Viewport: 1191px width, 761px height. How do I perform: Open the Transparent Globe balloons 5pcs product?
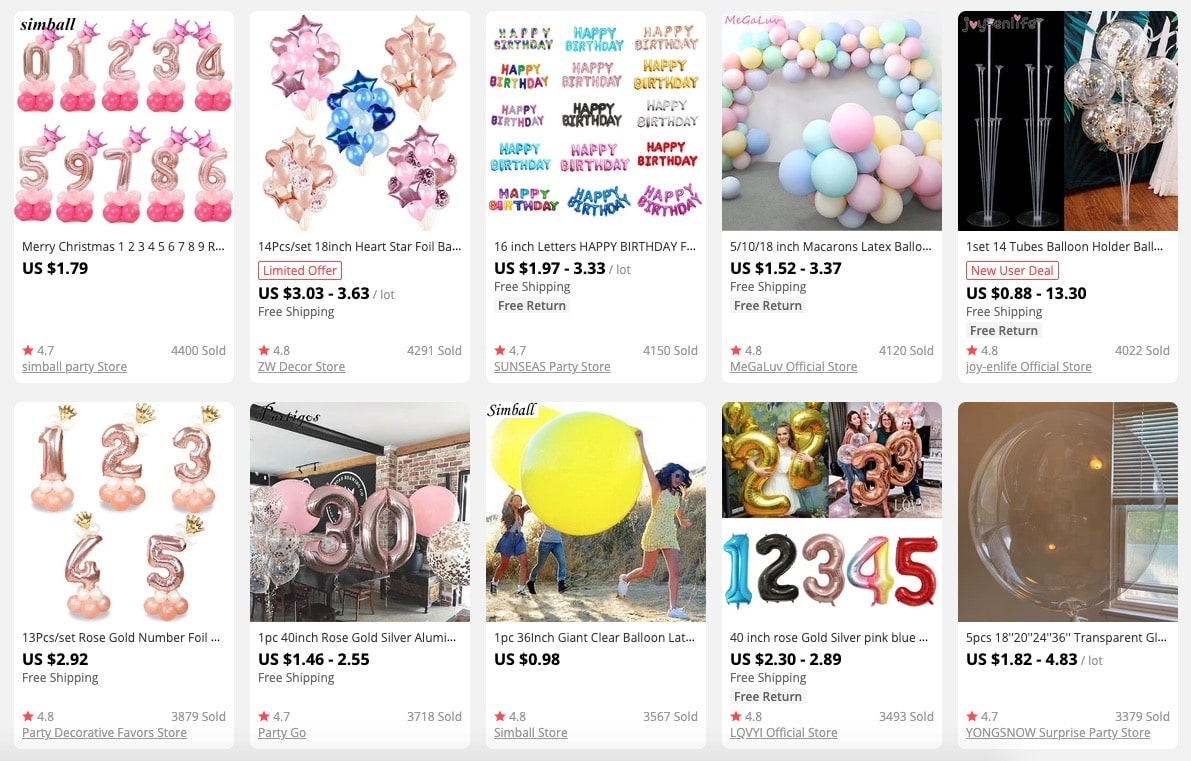click(x=1066, y=637)
